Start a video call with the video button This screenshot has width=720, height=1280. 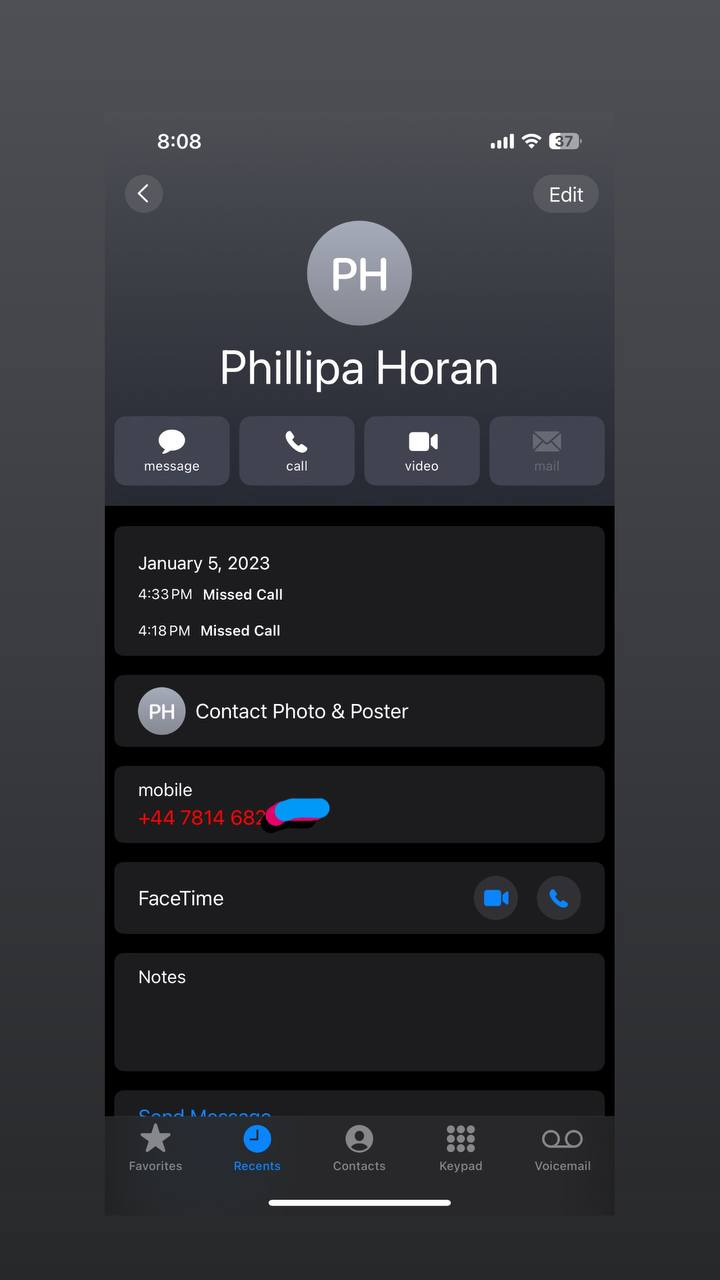tap(422, 451)
